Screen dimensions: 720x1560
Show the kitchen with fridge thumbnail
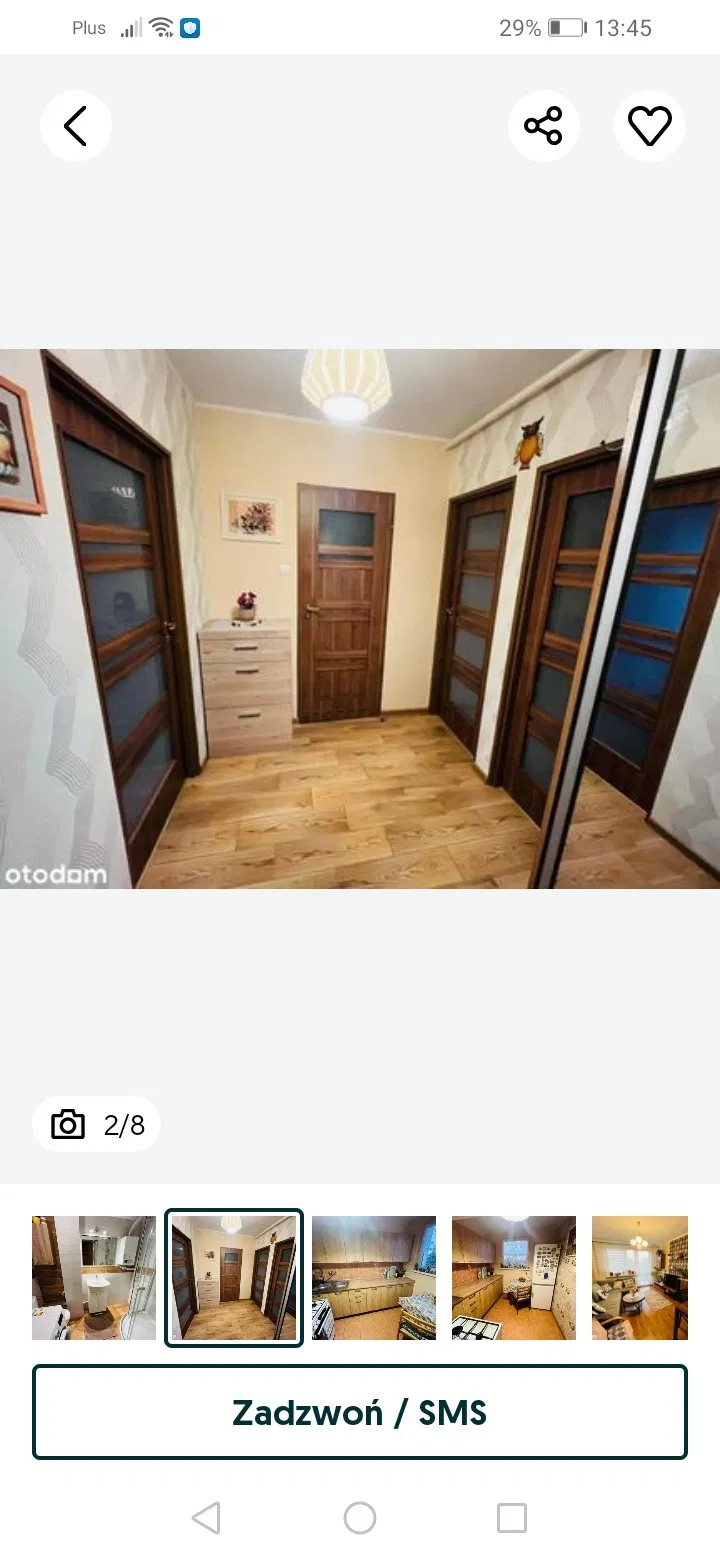[x=514, y=1277]
